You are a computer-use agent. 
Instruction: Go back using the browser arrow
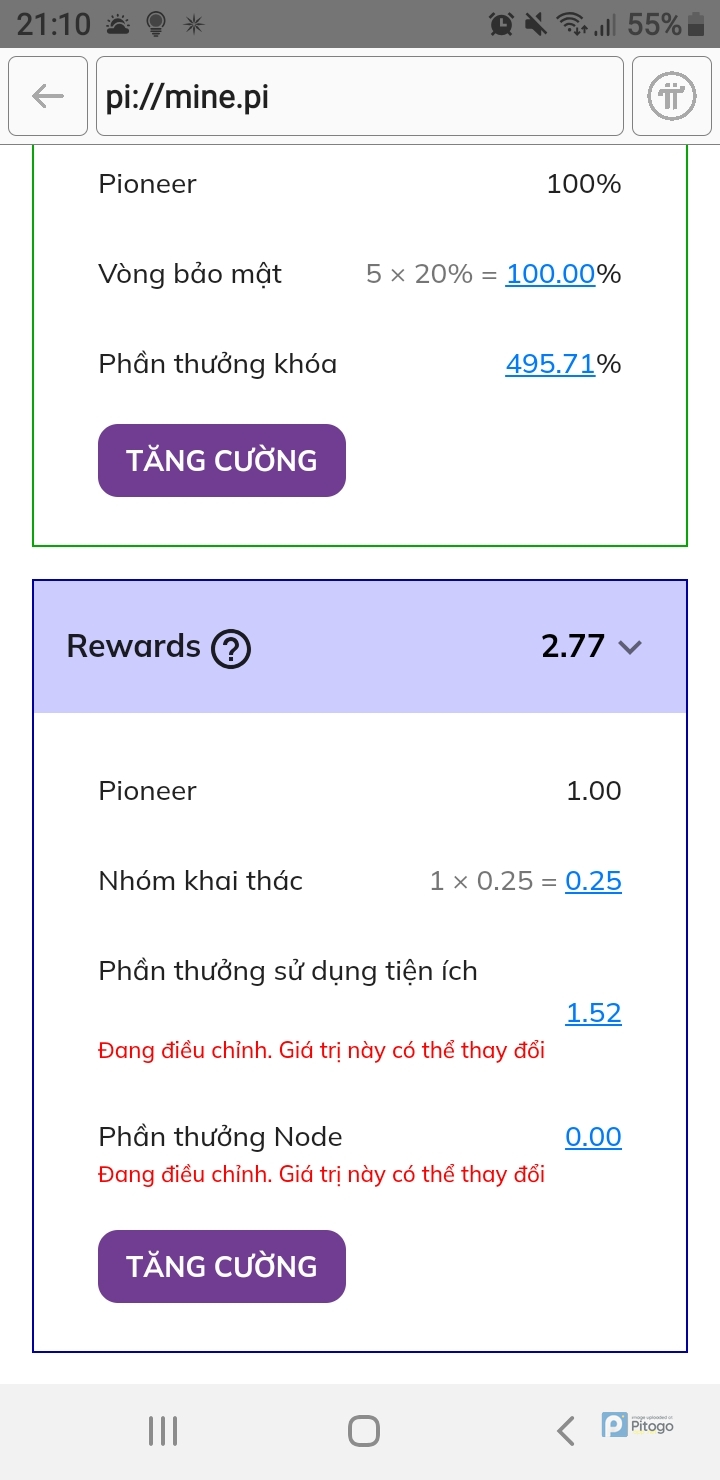pos(47,96)
